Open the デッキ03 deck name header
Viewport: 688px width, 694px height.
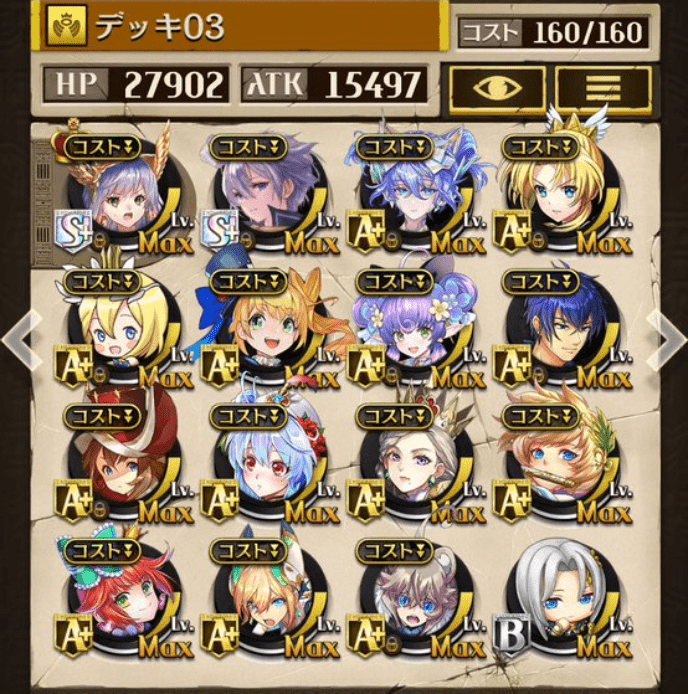[x=240, y=27]
